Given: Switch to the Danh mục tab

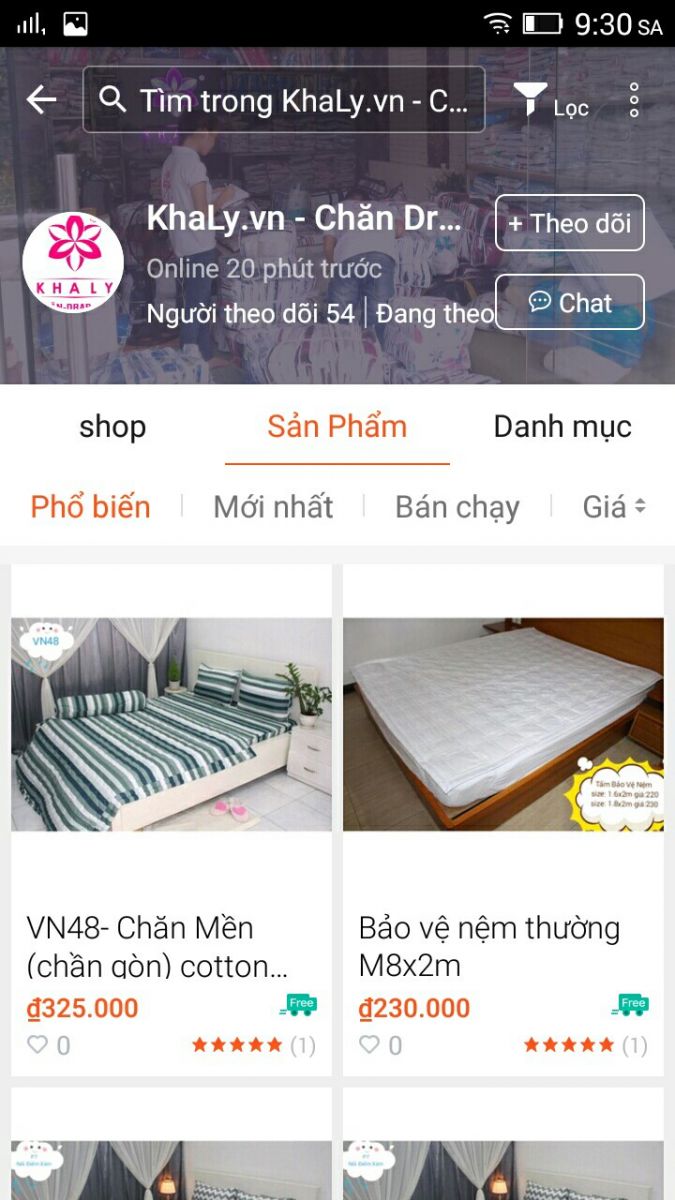Looking at the screenshot, I should 562,427.
